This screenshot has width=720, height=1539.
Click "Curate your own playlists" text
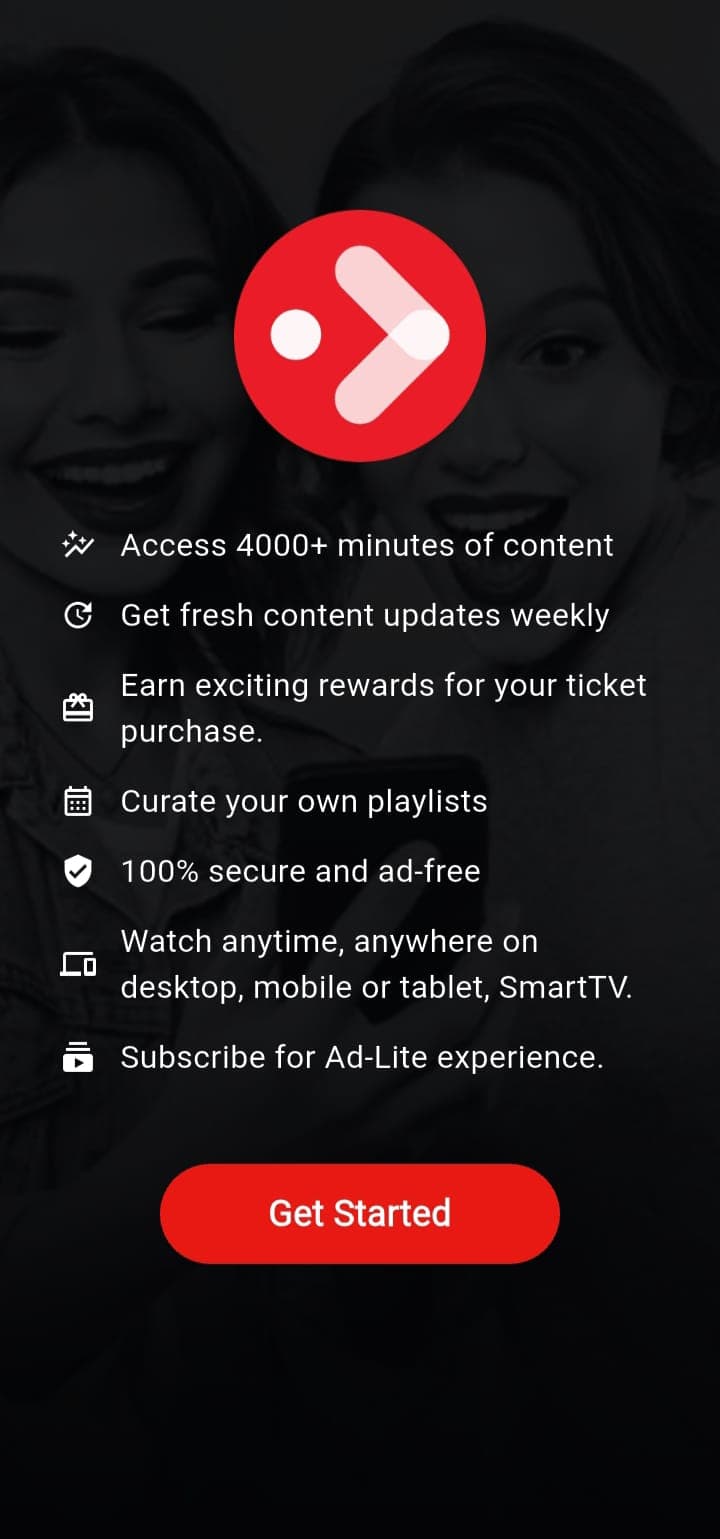click(304, 800)
